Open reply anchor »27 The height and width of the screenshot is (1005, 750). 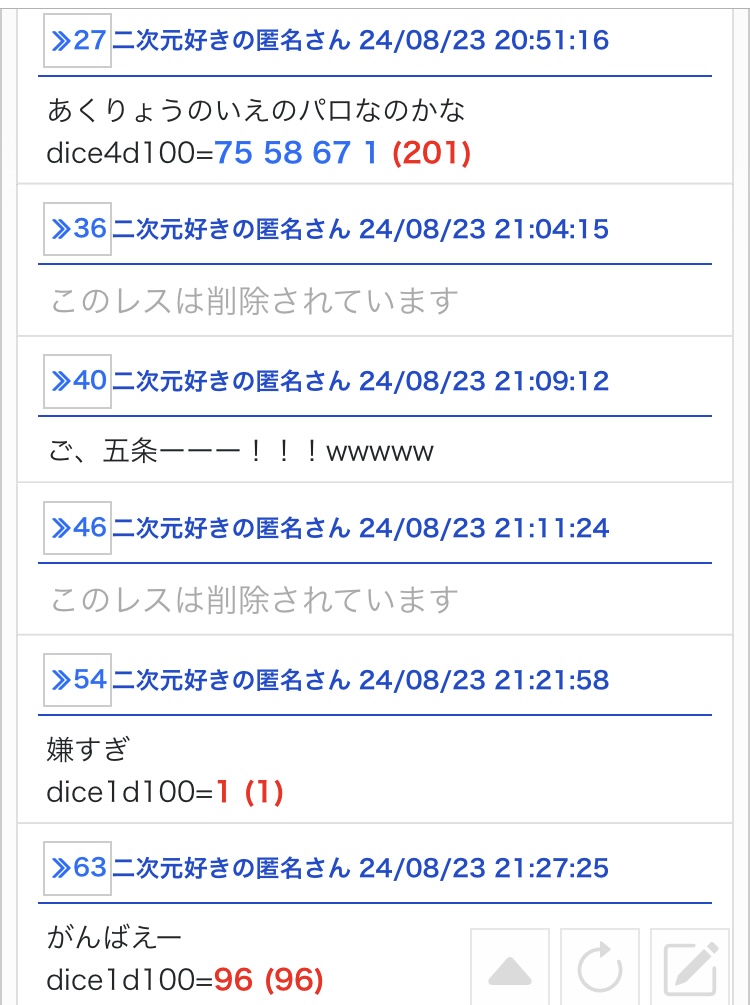tap(77, 41)
